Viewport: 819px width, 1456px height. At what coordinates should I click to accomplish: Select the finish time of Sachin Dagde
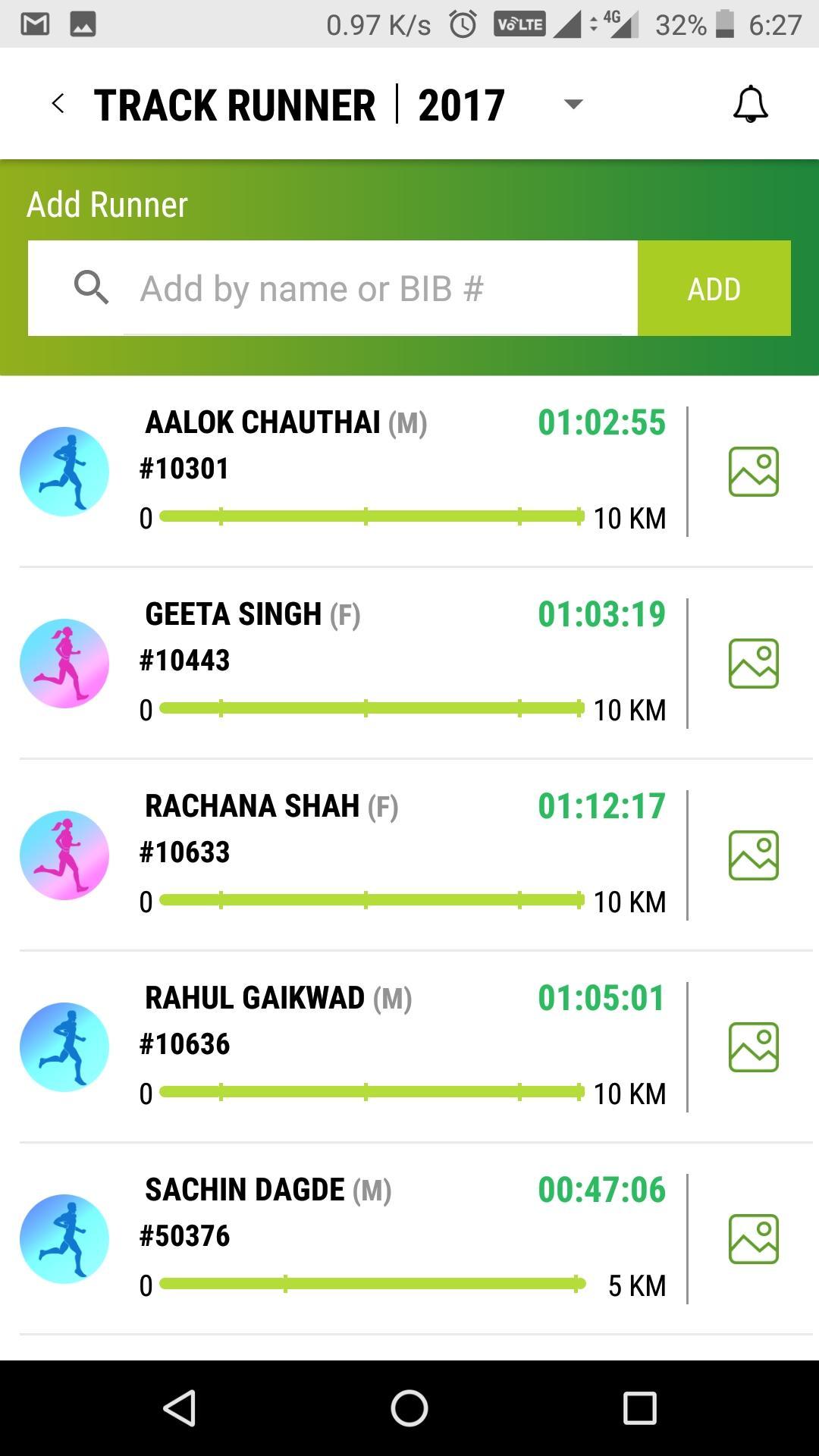pyautogui.click(x=603, y=1189)
